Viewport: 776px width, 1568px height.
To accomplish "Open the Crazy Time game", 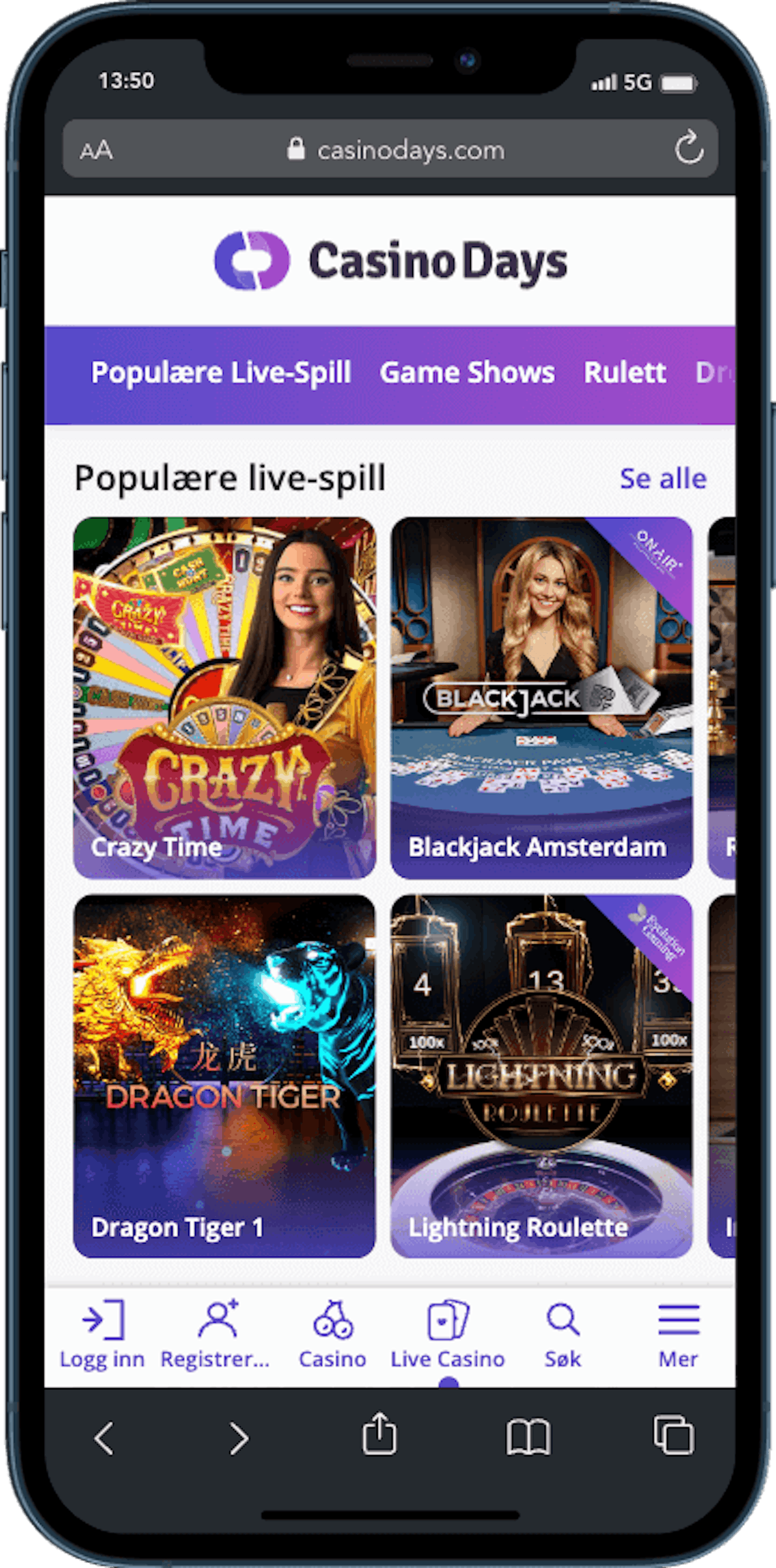I will (x=224, y=697).
